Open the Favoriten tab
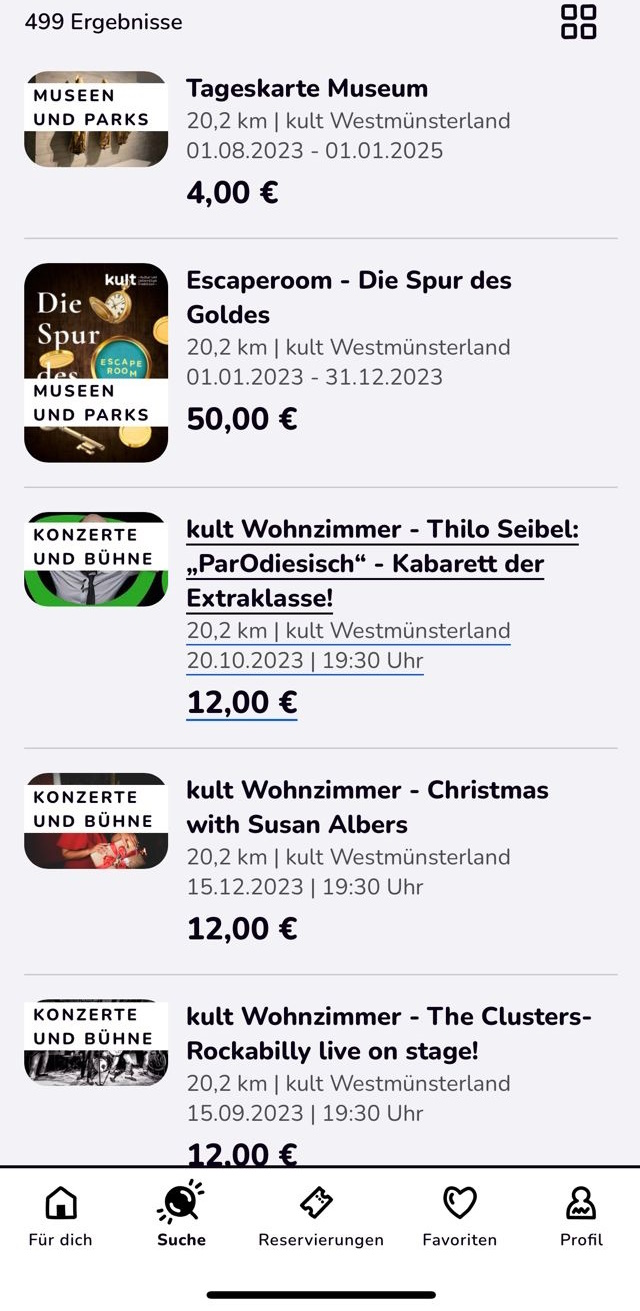 (x=459, y=1214)
